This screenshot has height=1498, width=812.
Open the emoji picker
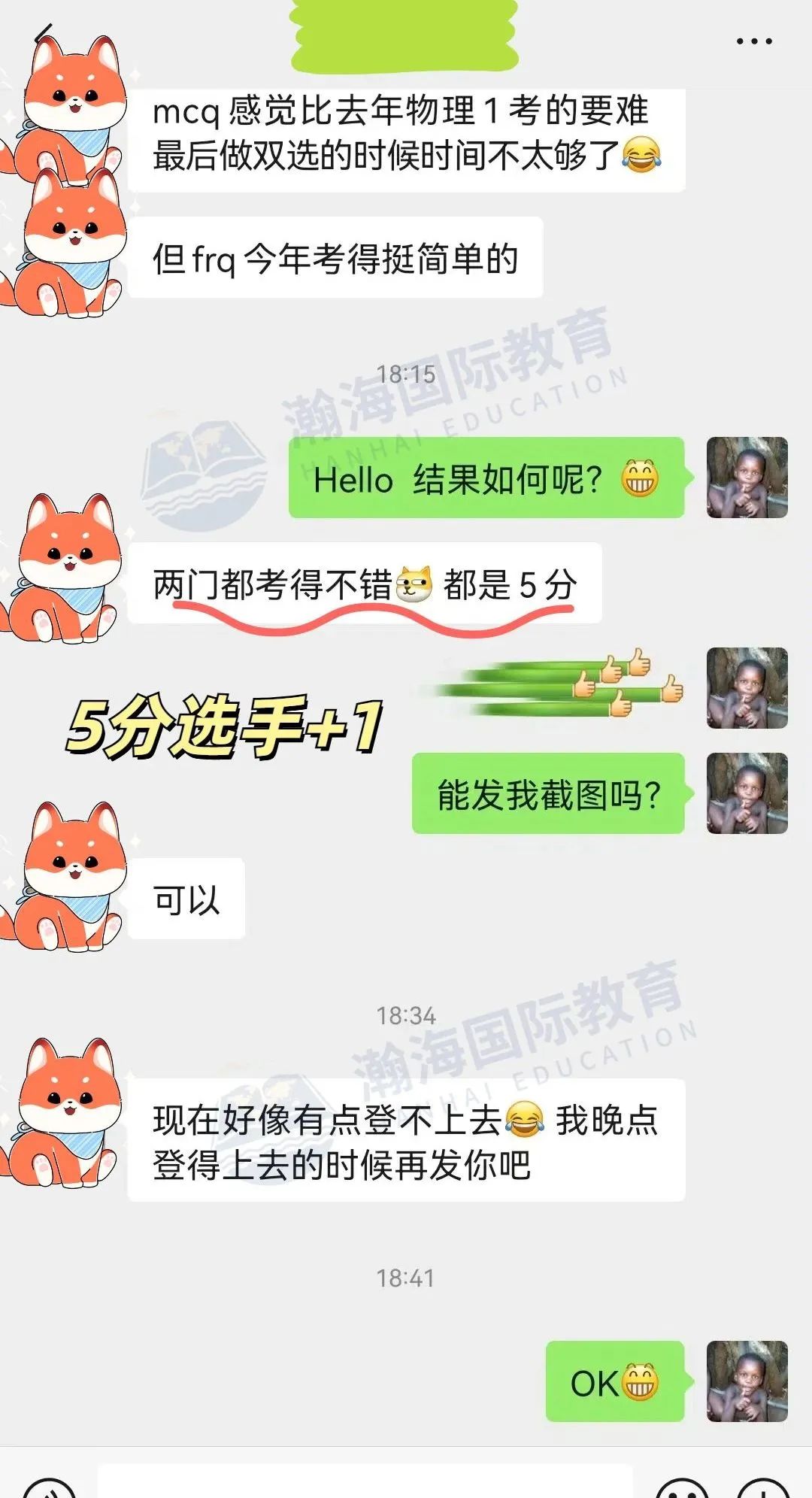click(x=682, y=1489)
